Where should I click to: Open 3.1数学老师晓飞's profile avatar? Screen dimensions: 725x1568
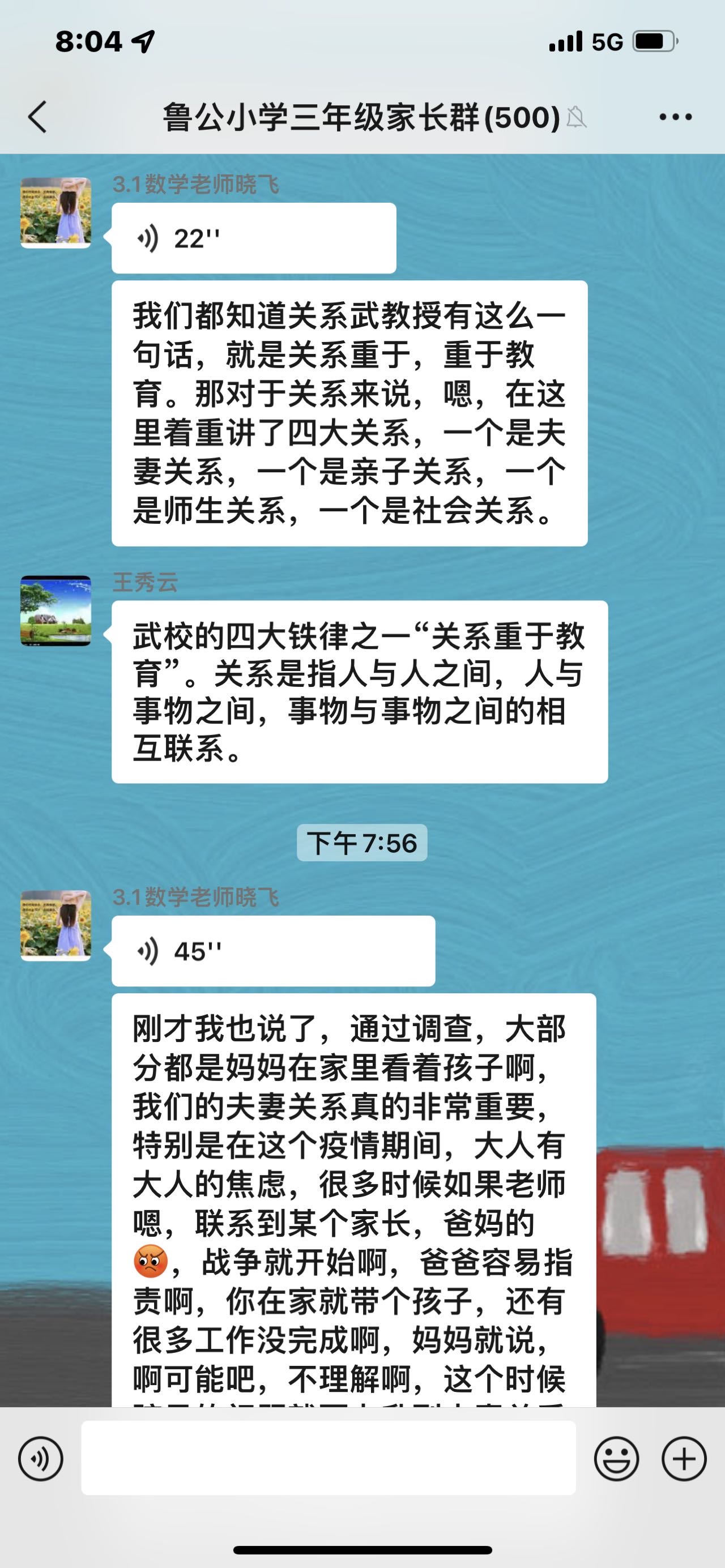(54, 212)
